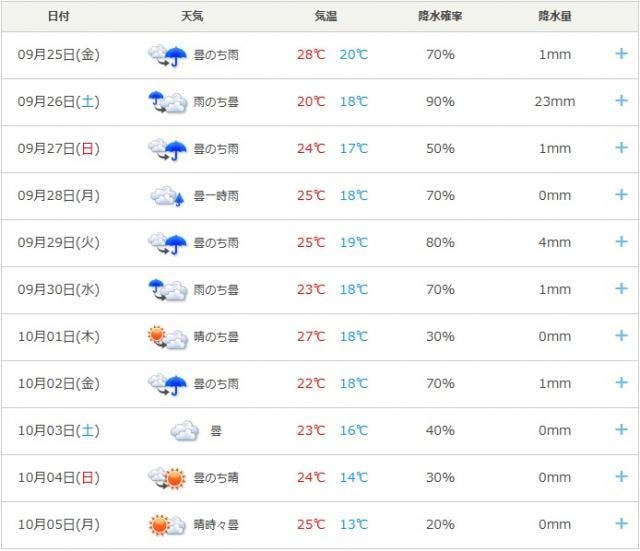Expand the 09月26日(土) forecast row

tap(621, 100)
